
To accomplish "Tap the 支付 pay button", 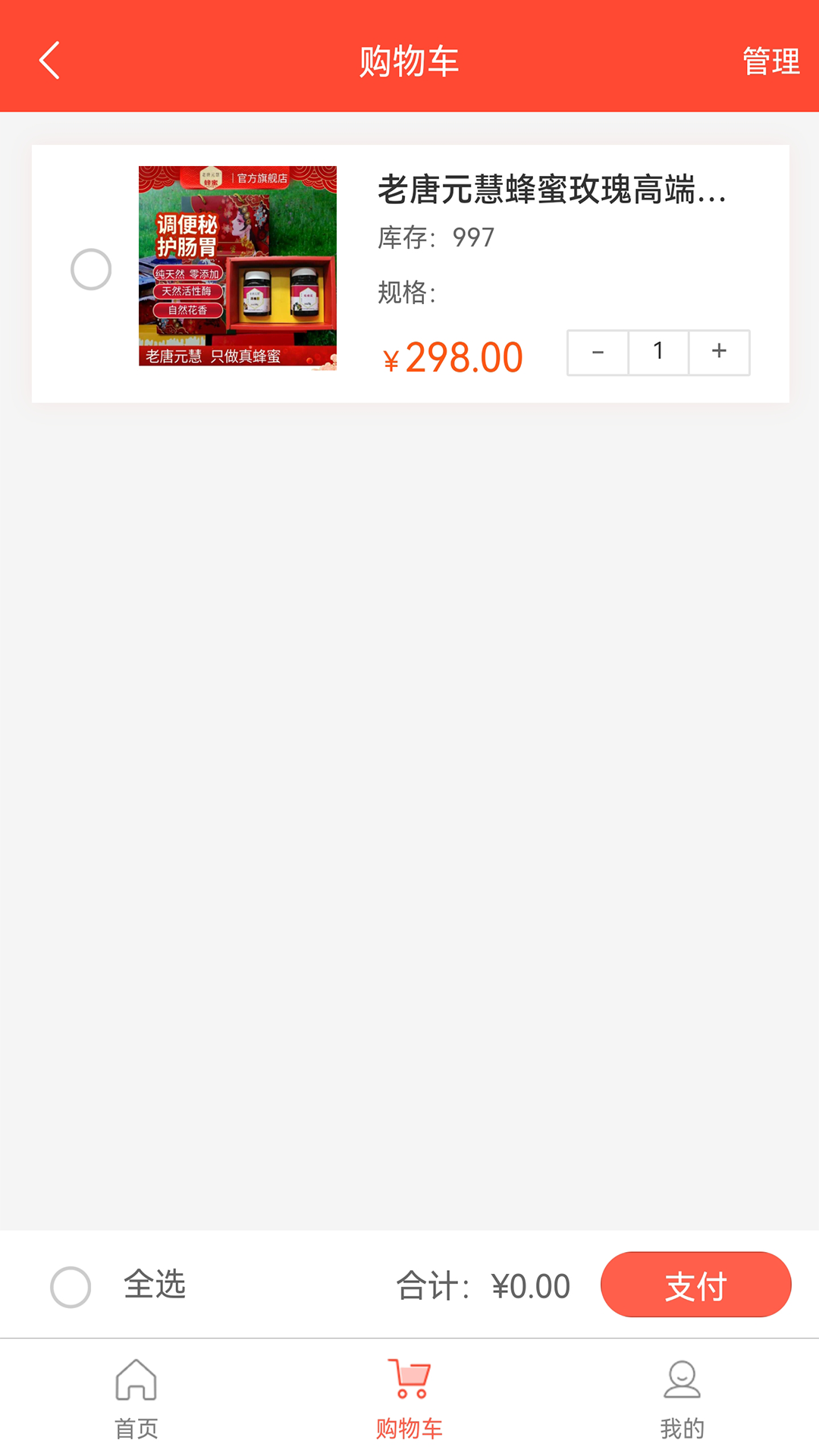I will (x=695, y=1285).
